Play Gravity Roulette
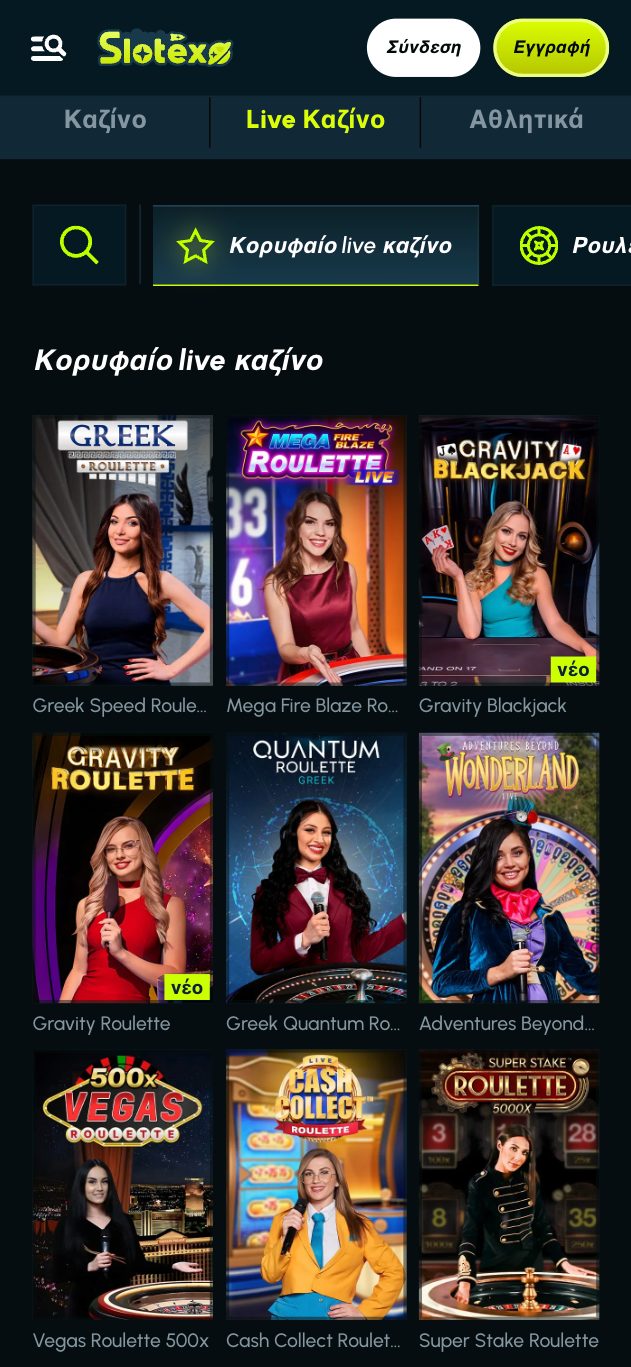 122,867
